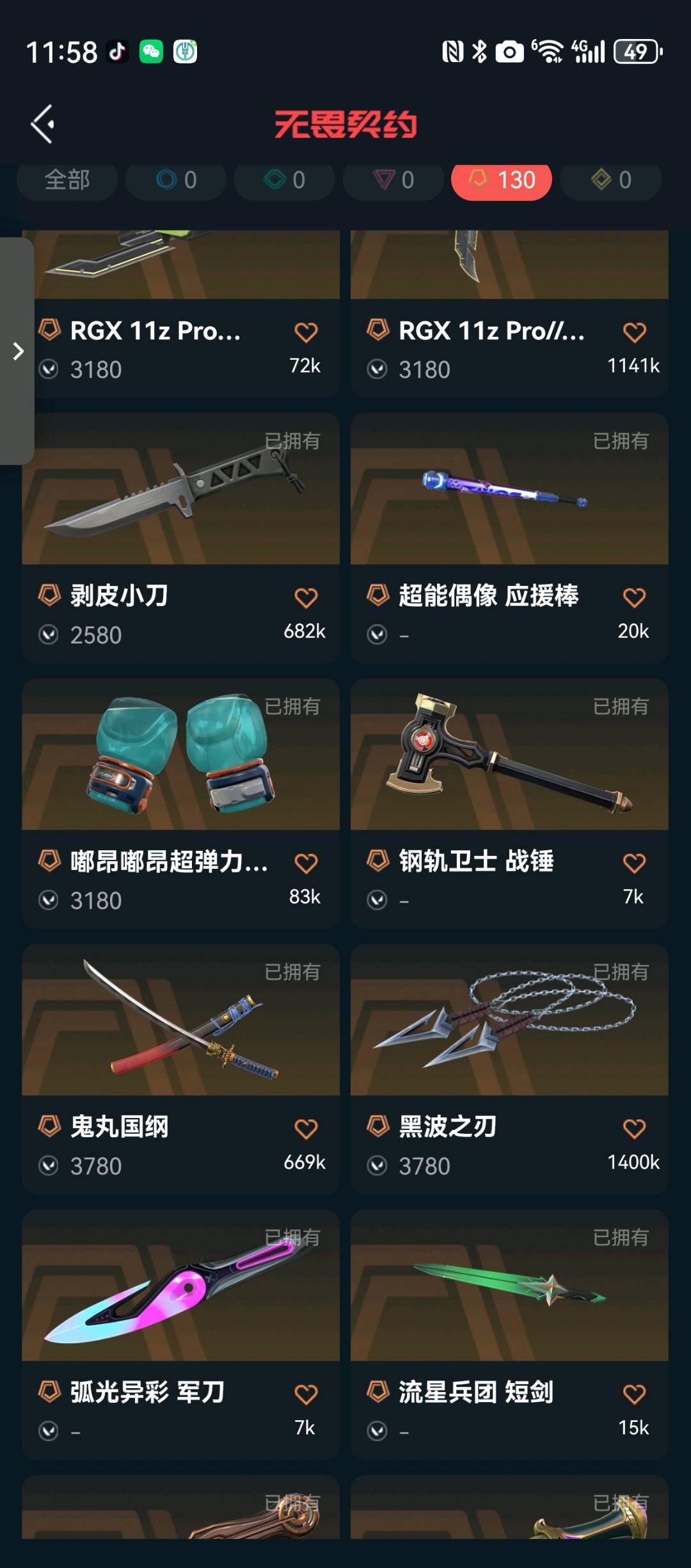Select the 全部 filter chip
Image resolution: width=691 pixels, height=1568 pixels.
click(67, 180)
